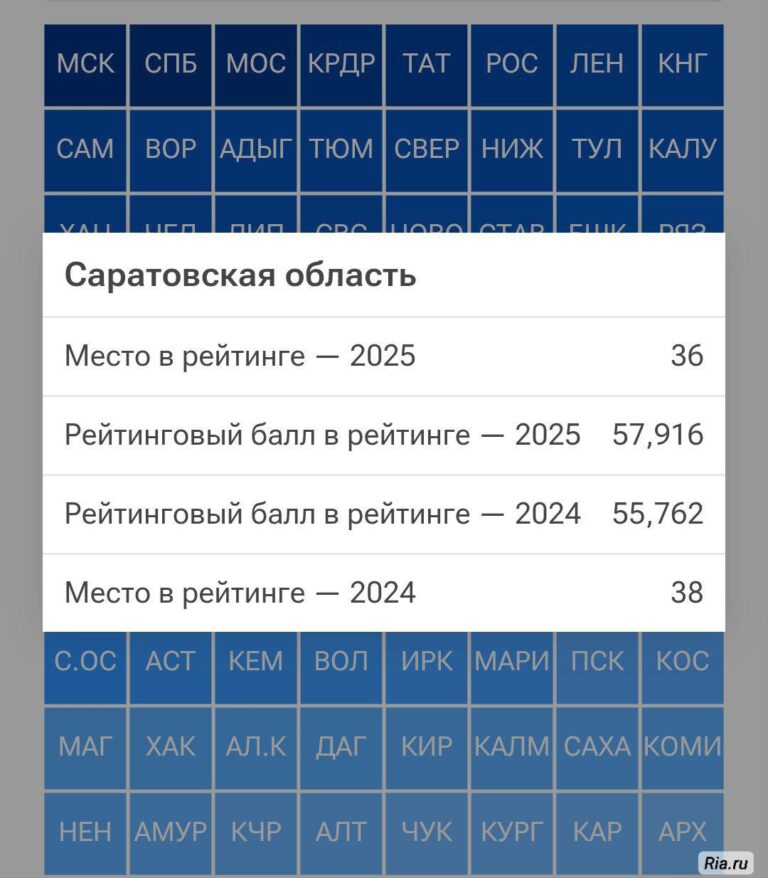
Task: Open rating details for КРДР
Action: pos(341,65)
